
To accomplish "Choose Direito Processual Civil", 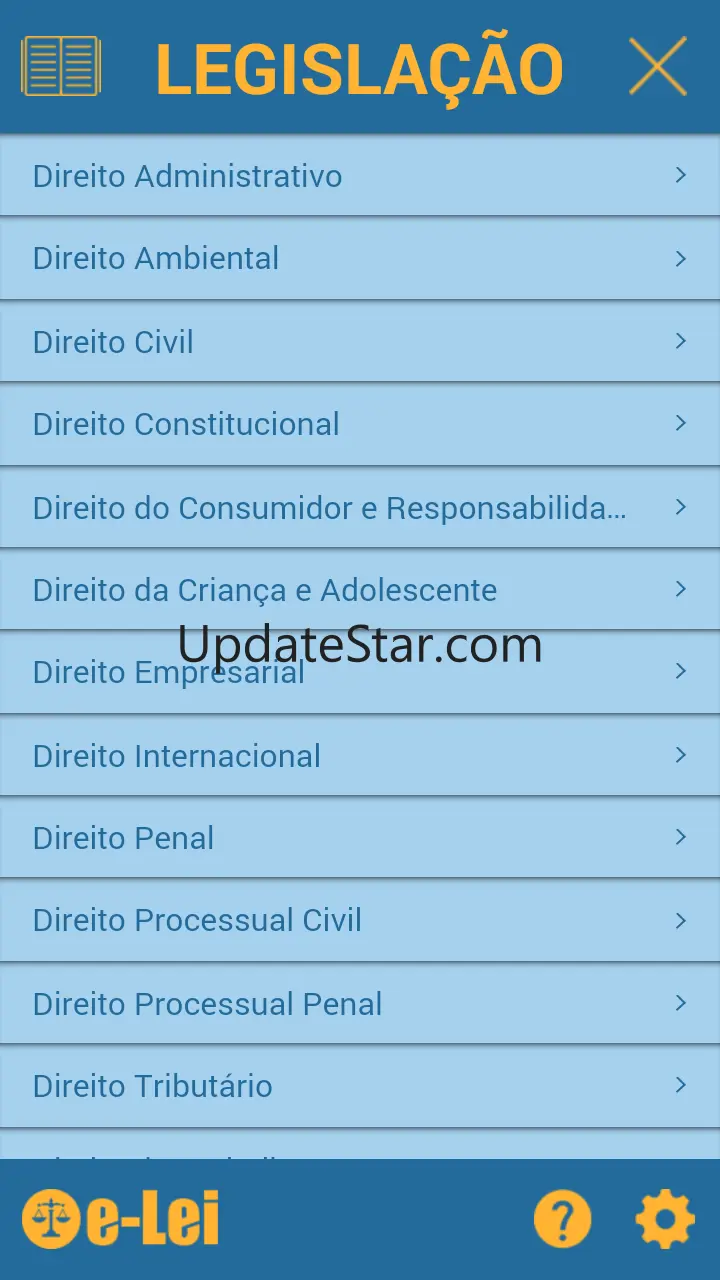I will 360,921.
